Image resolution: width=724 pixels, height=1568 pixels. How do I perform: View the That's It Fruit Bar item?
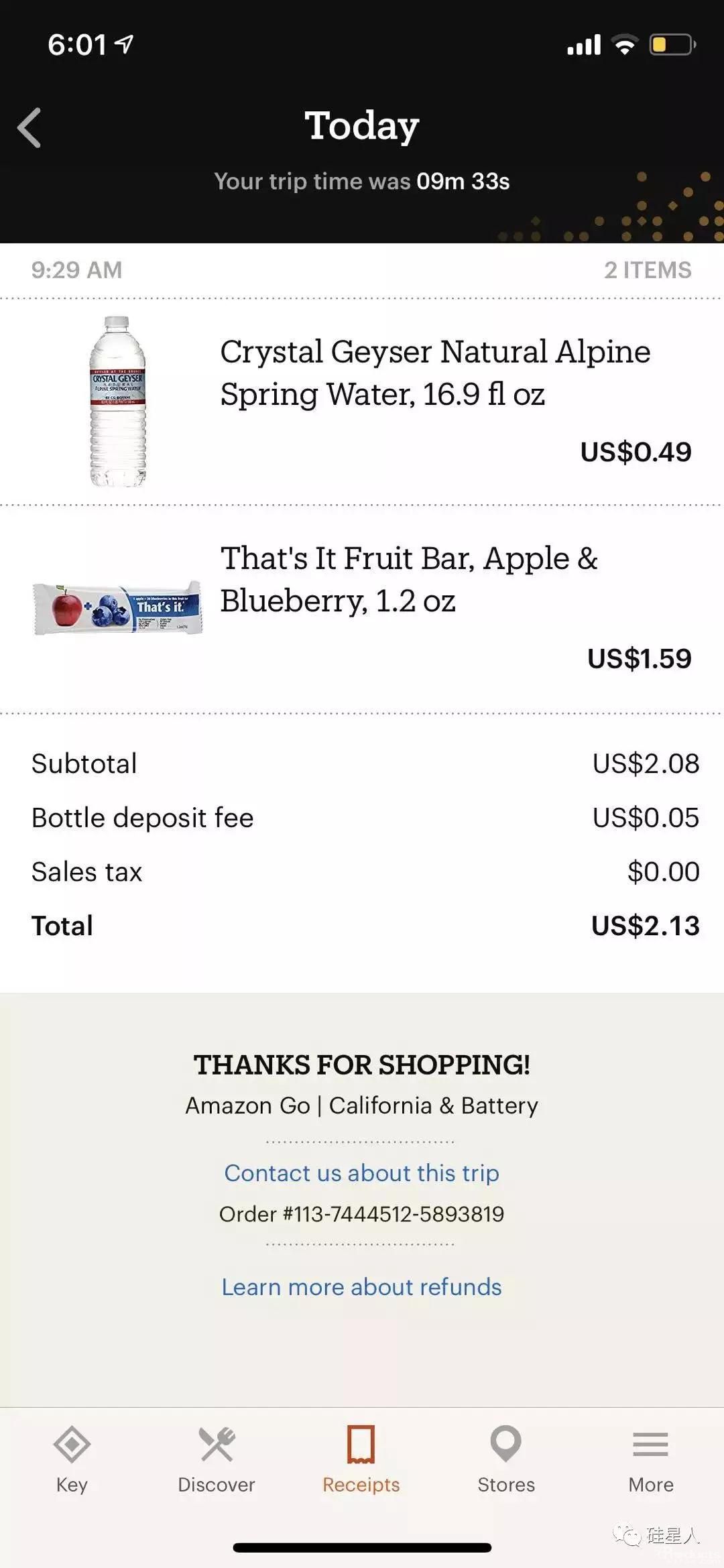click(409, 579)
